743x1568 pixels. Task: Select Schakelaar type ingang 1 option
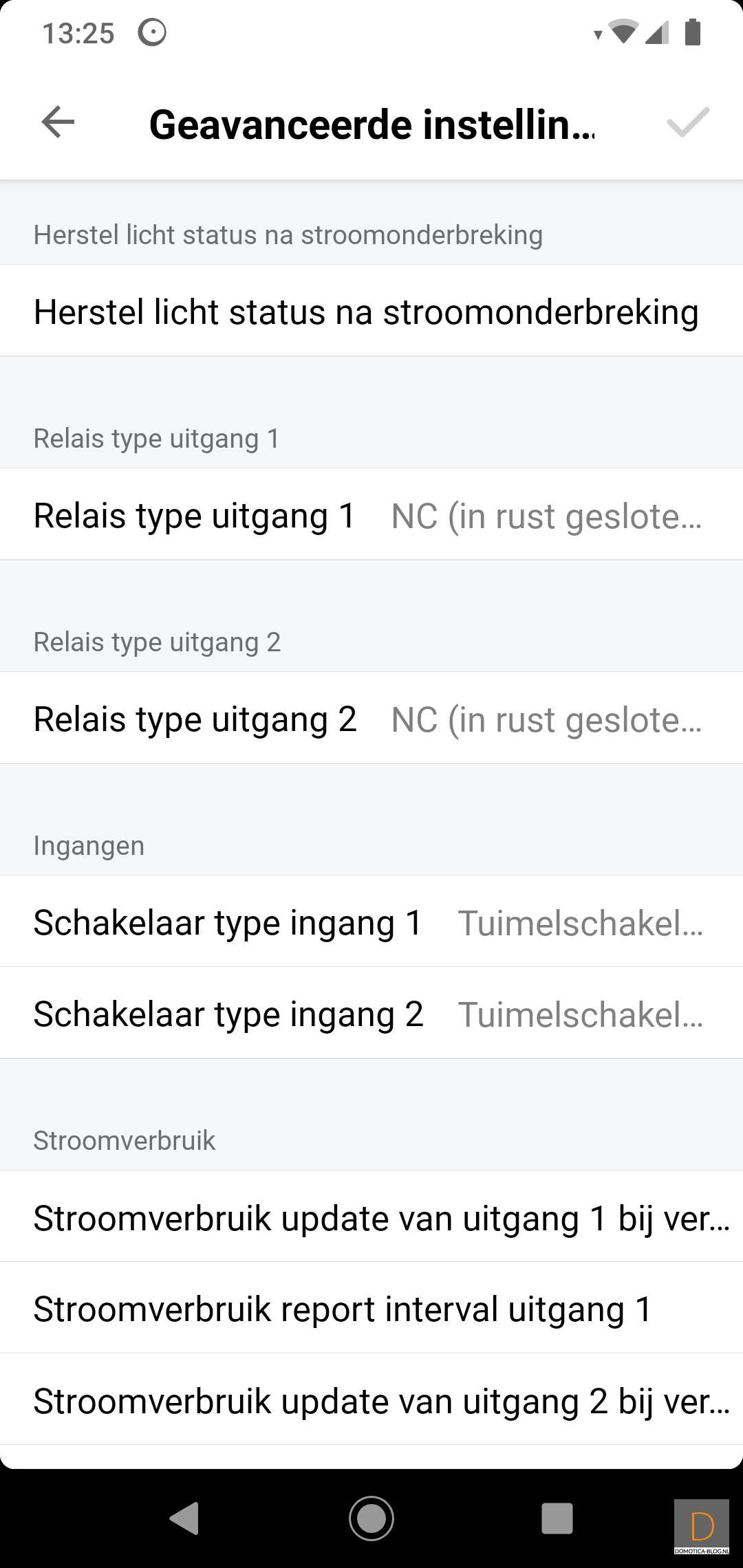[371, 922]
